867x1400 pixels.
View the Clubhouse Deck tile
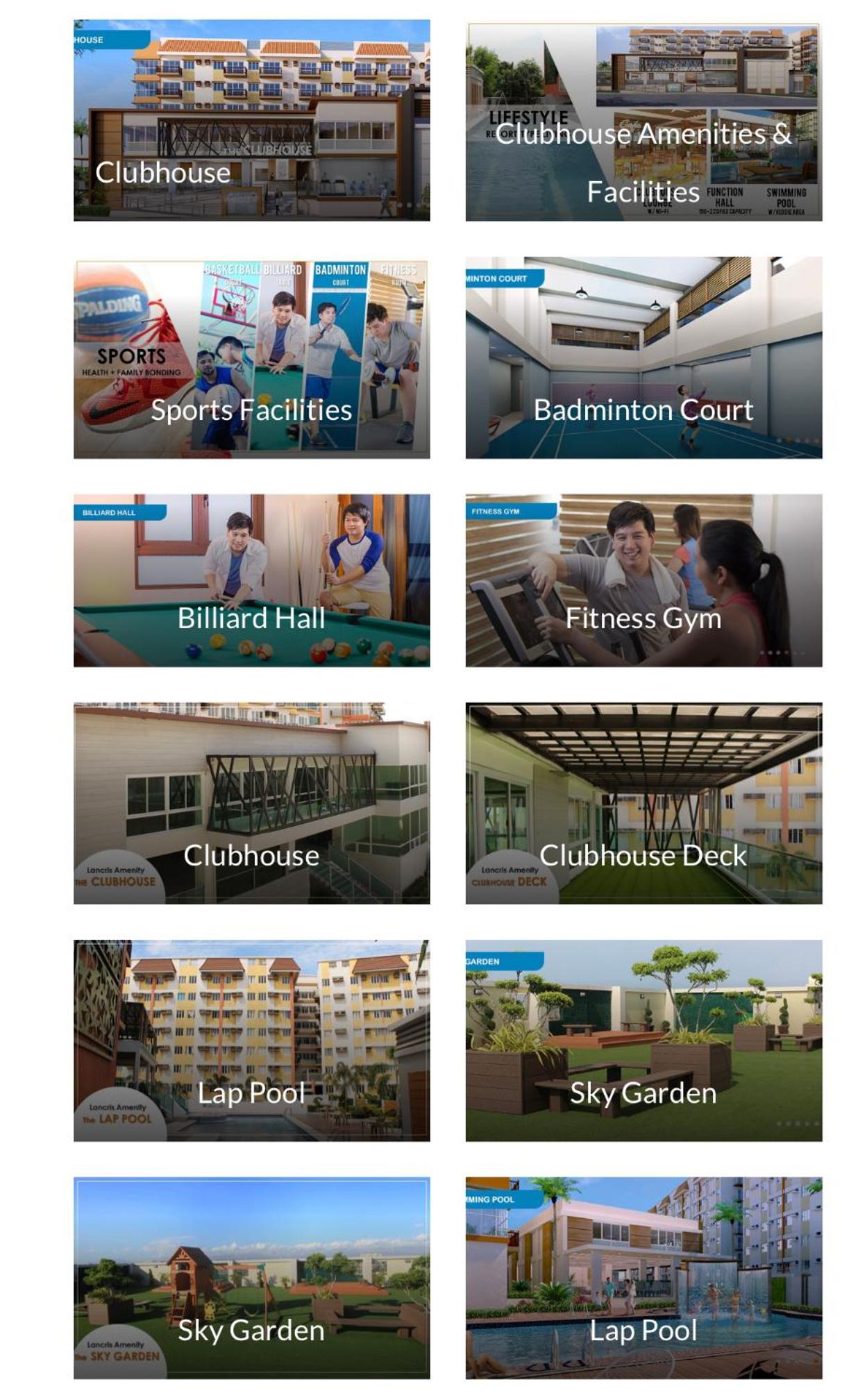[x=643, y=803]
